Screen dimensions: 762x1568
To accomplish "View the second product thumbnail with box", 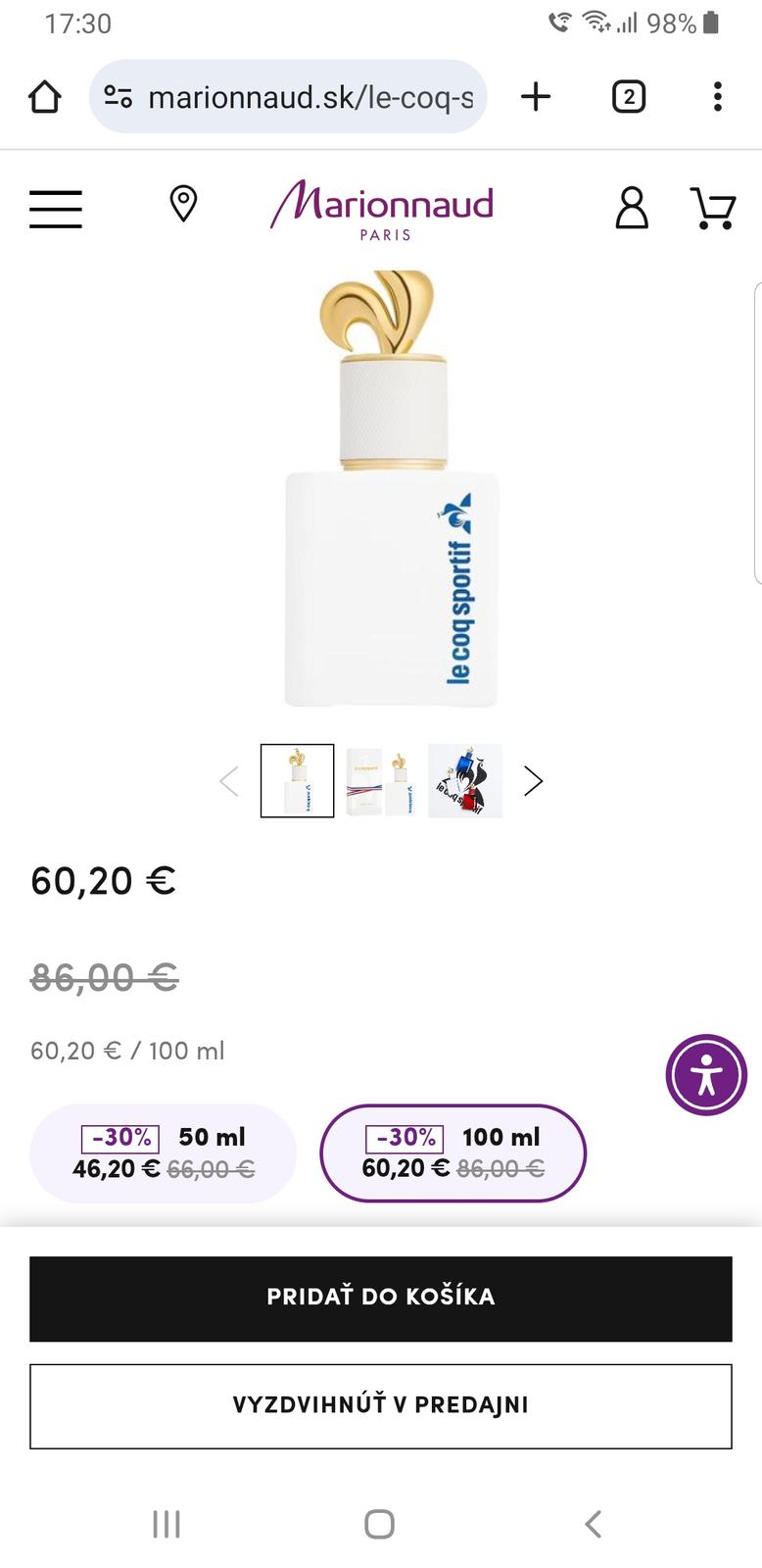I will pyautogui.click(x=381, y=781).
